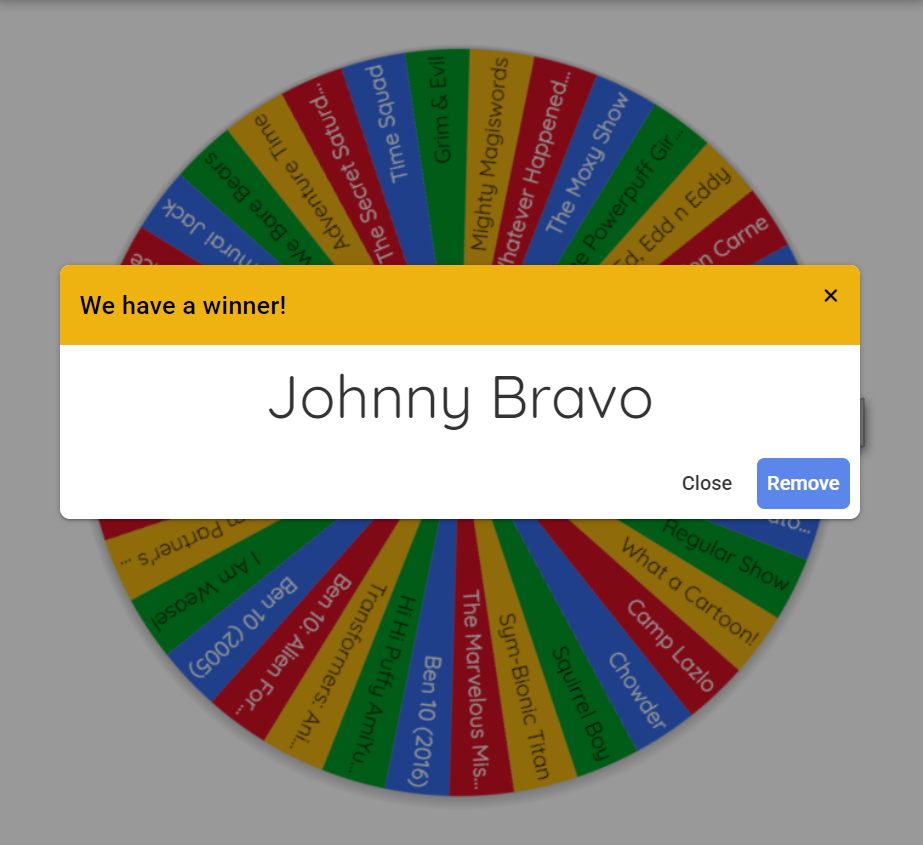
Task: Tap the Close button
Action: (x=706, y=484)
